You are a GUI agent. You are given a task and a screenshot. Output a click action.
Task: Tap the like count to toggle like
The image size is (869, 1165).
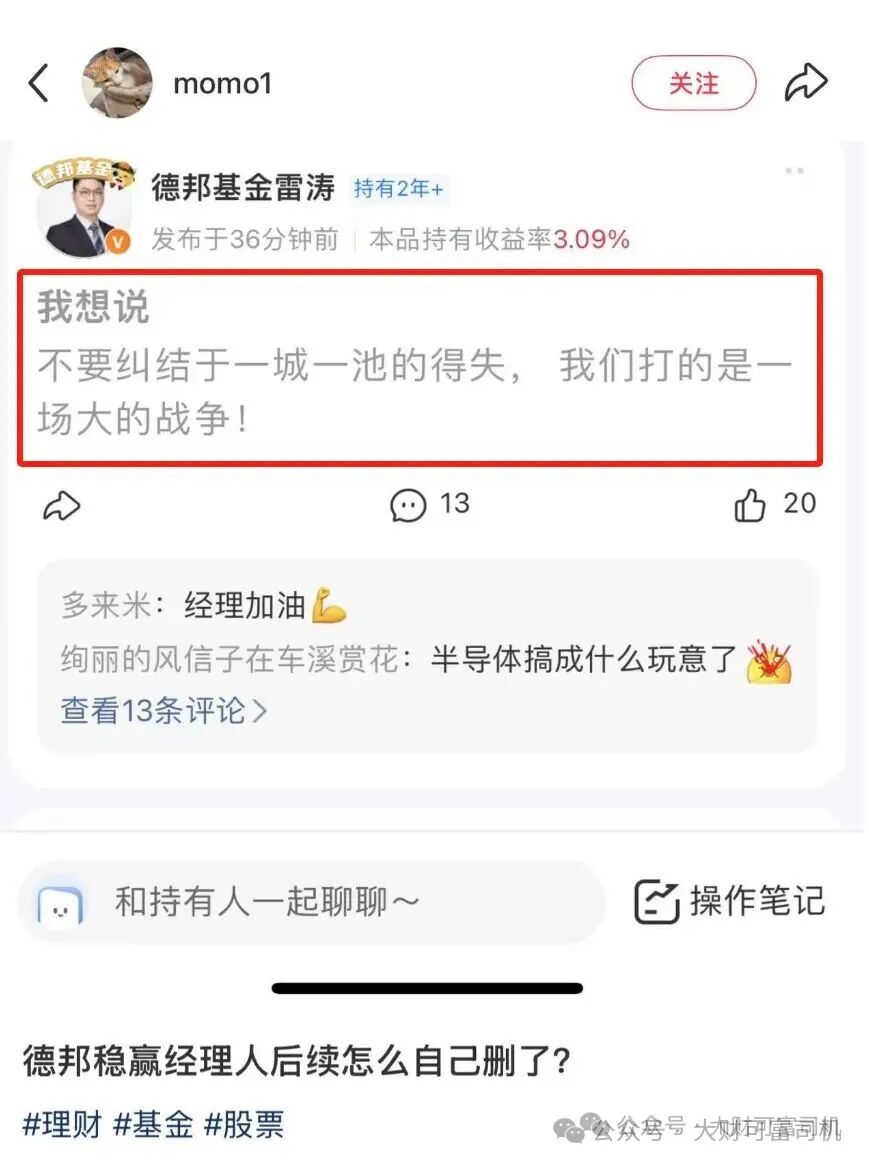pyautogui.click(x=797, y=505)
